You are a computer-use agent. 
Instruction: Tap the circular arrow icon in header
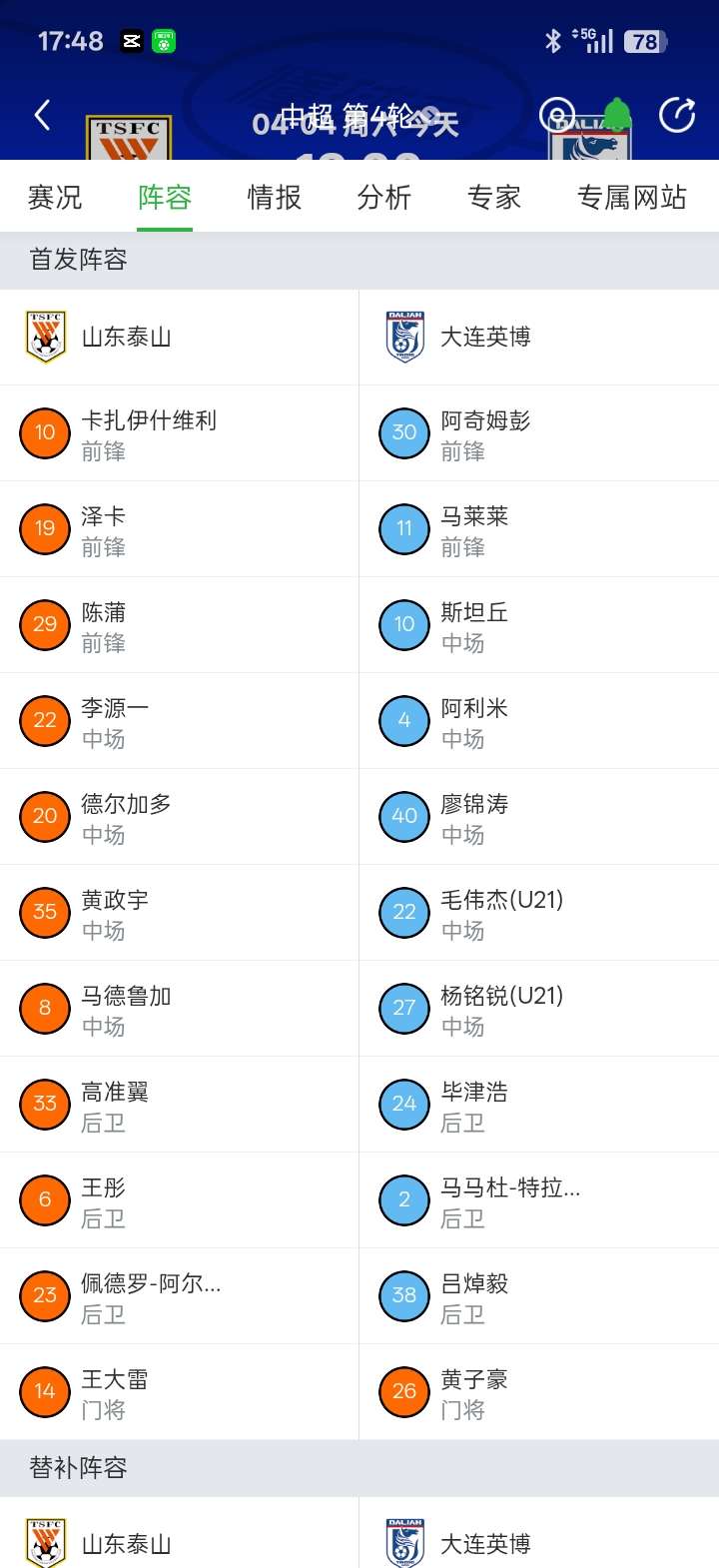(677, 116)
